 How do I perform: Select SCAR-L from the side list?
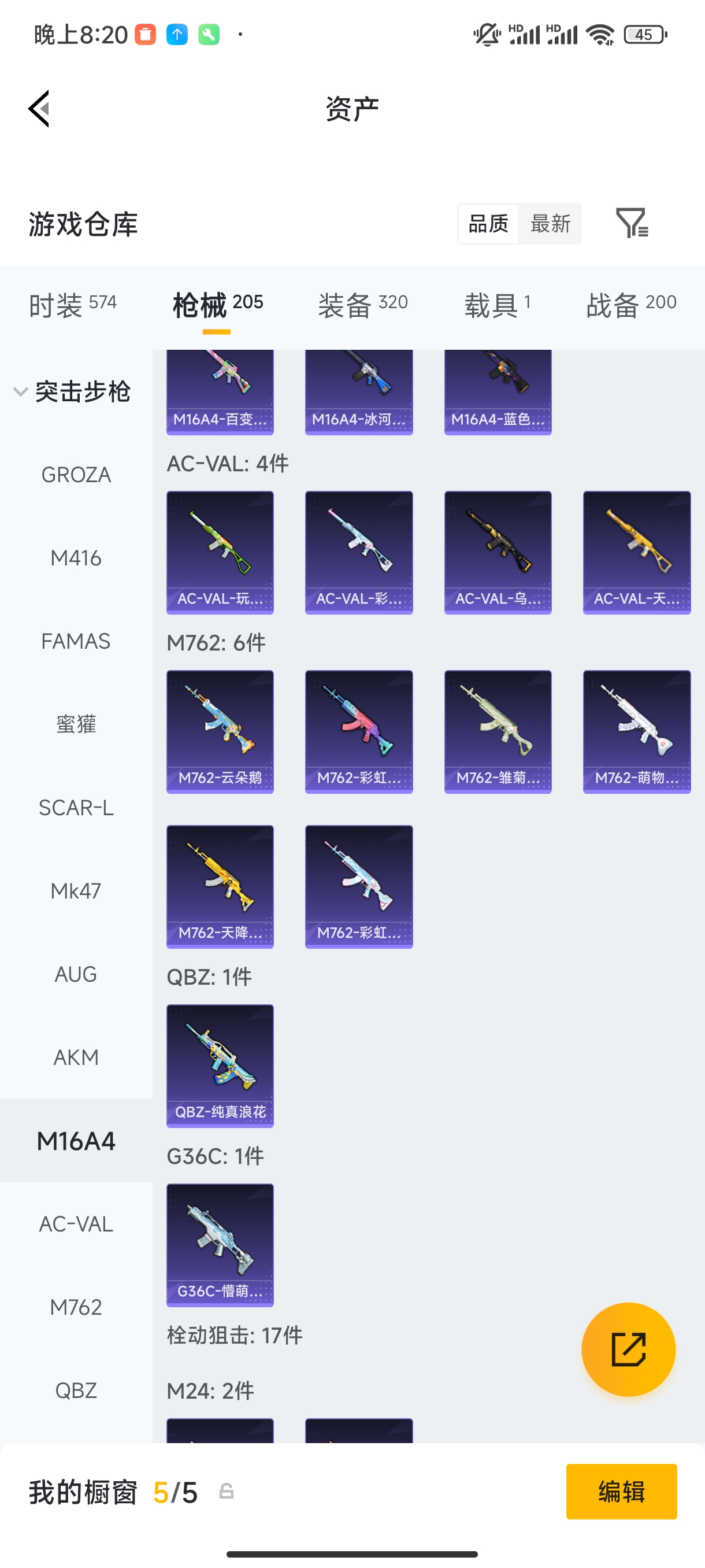click(76, 808)
